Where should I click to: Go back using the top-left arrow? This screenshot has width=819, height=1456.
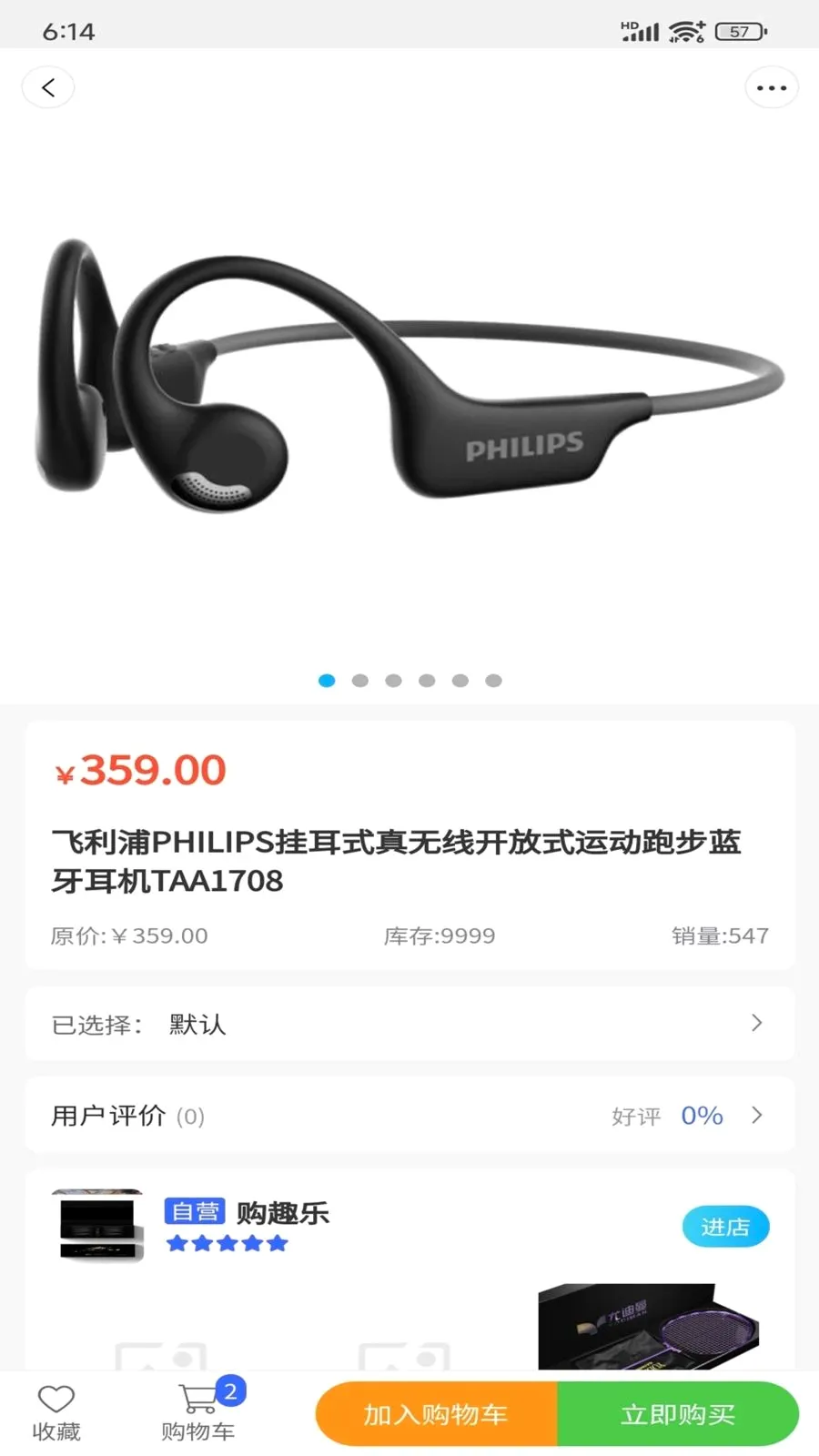[48, 87]
